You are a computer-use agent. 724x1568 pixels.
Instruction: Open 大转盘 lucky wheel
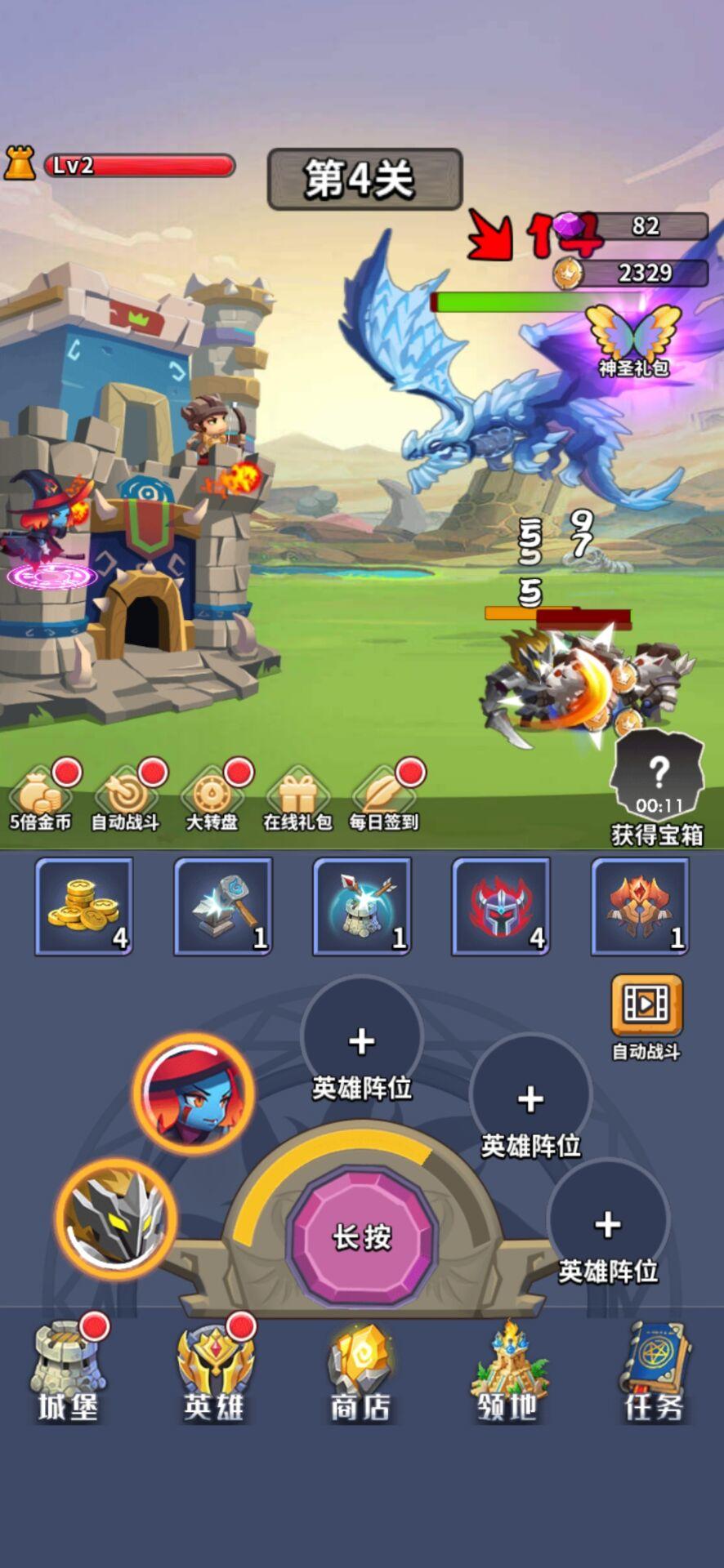[x=212, y=798]
